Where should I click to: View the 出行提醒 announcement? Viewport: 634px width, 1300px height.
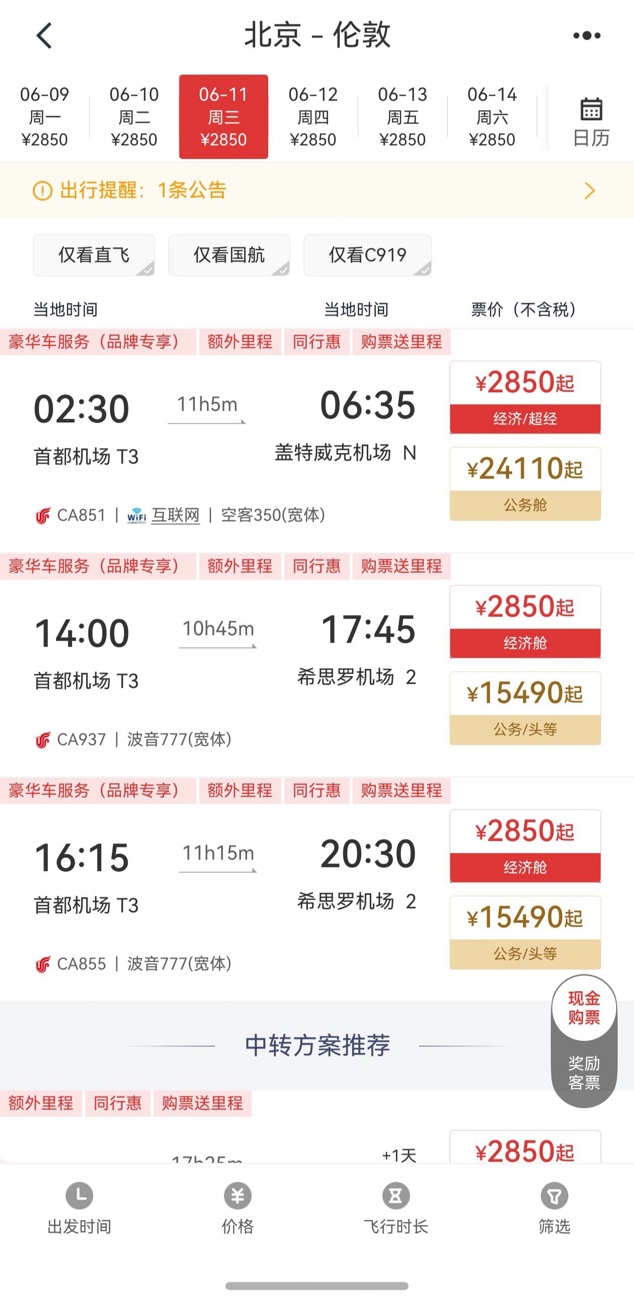317,190
